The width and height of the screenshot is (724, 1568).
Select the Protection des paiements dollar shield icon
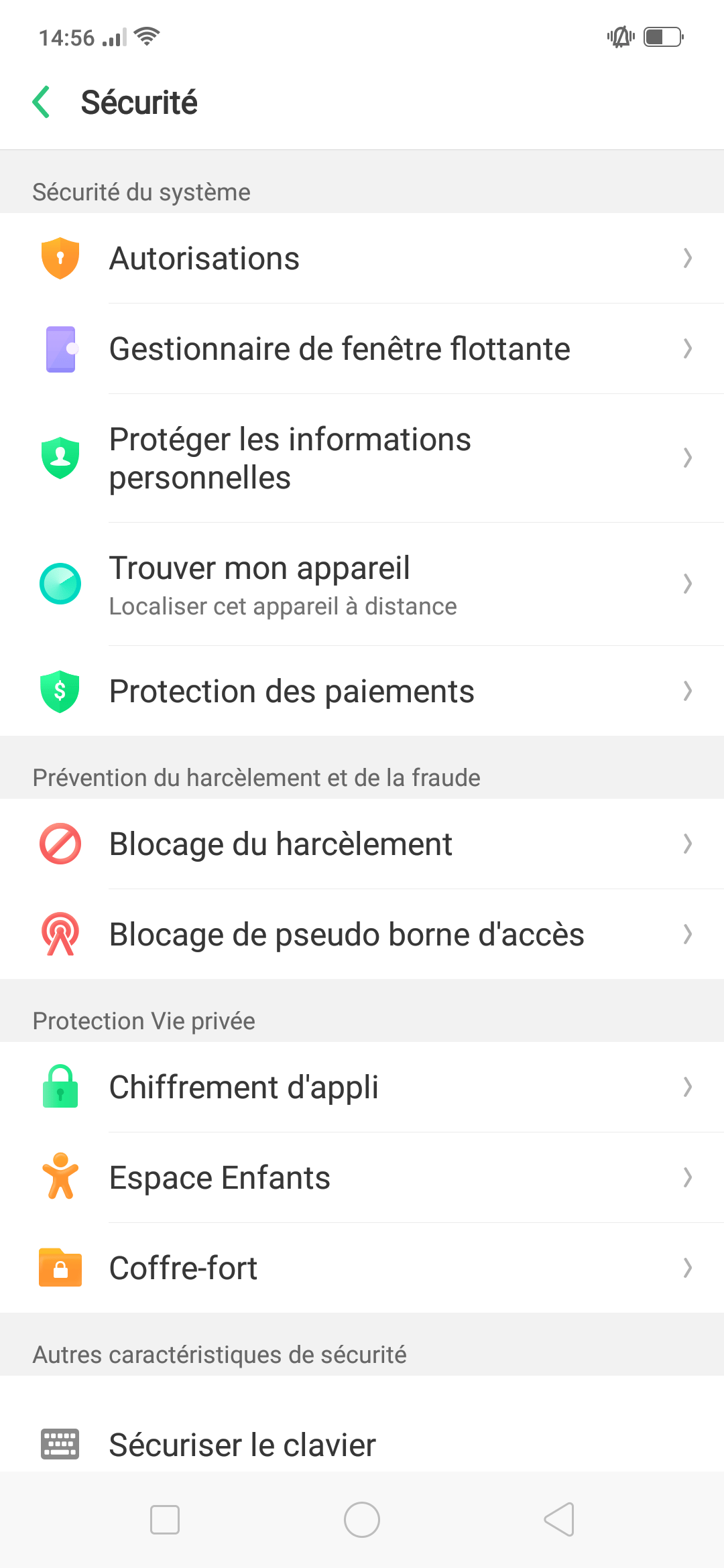pyautogui.click(x=60, y=691)
